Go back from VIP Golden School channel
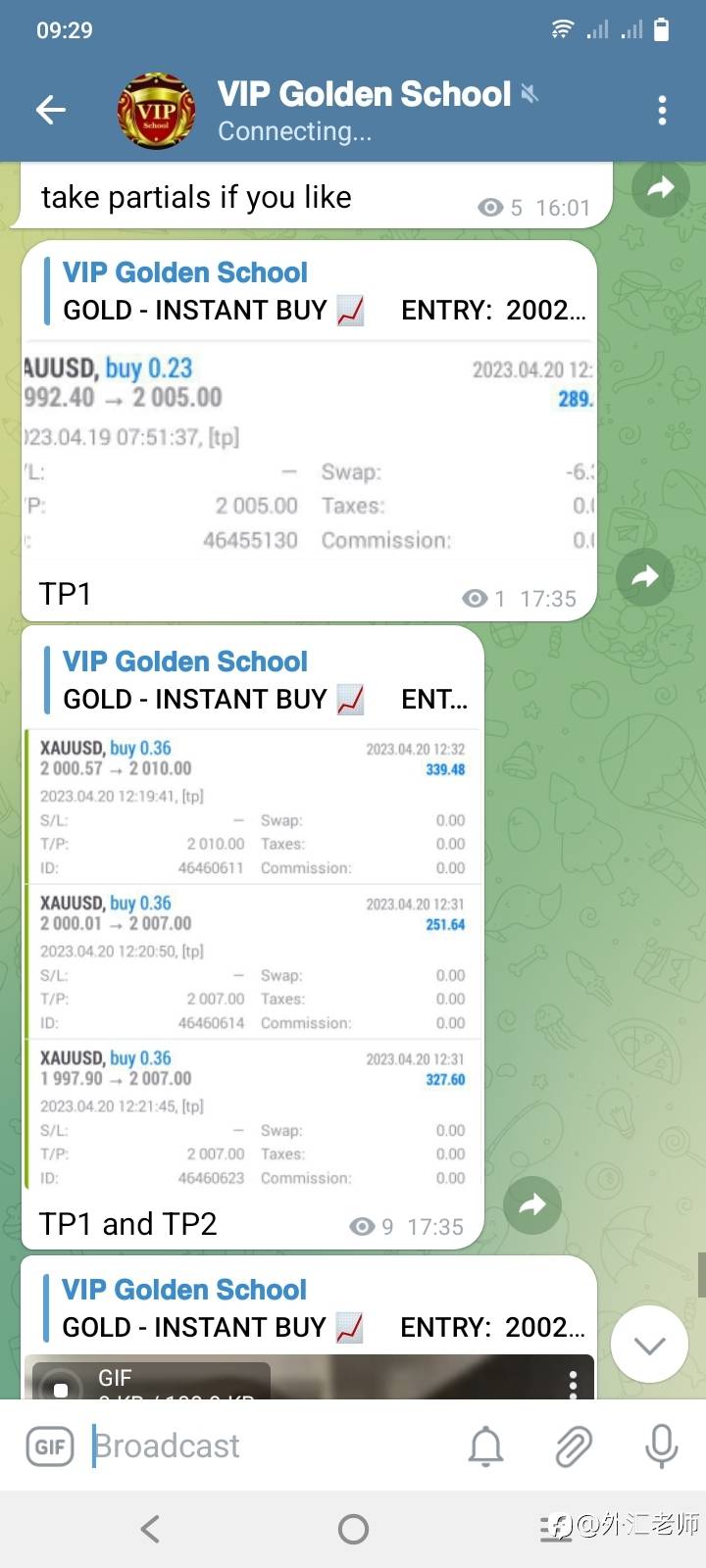The width and height of the screenshot is (706, 1568). pyautogui.click(x=51, y=110)
